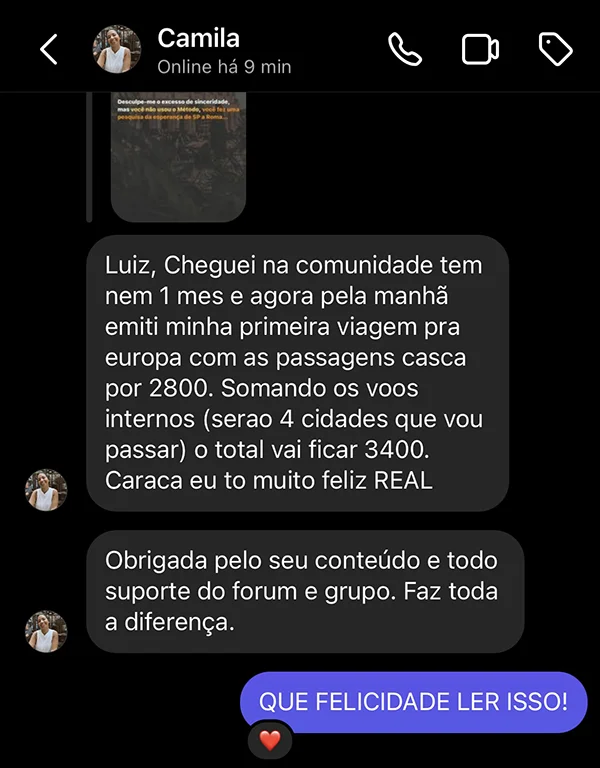
Task: Start a voice call with Camila
Action: click(405, 49)
